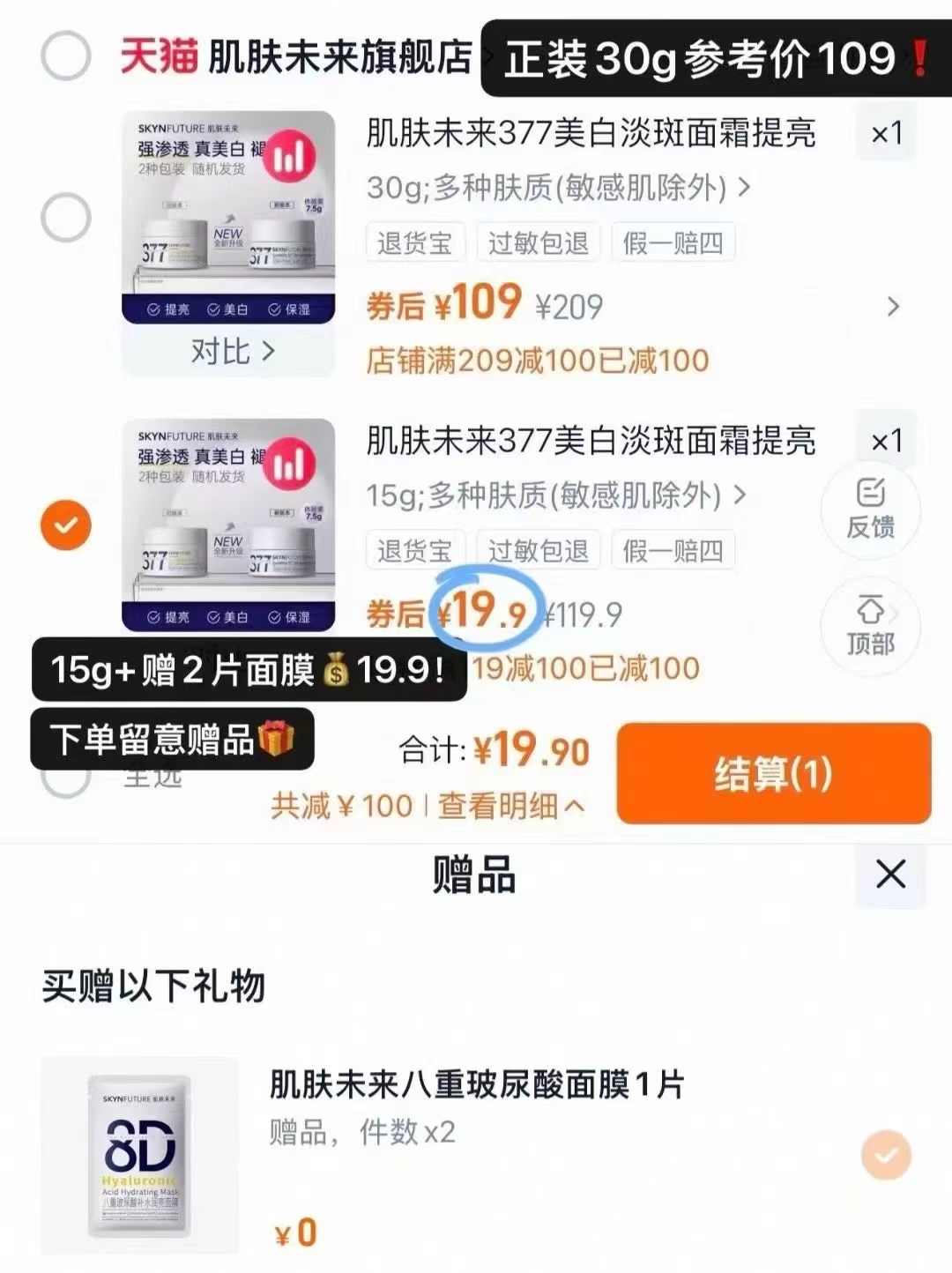Deselect the checked 15g cream item
This screenshot has width=952, height=1273.
(65, 523)
